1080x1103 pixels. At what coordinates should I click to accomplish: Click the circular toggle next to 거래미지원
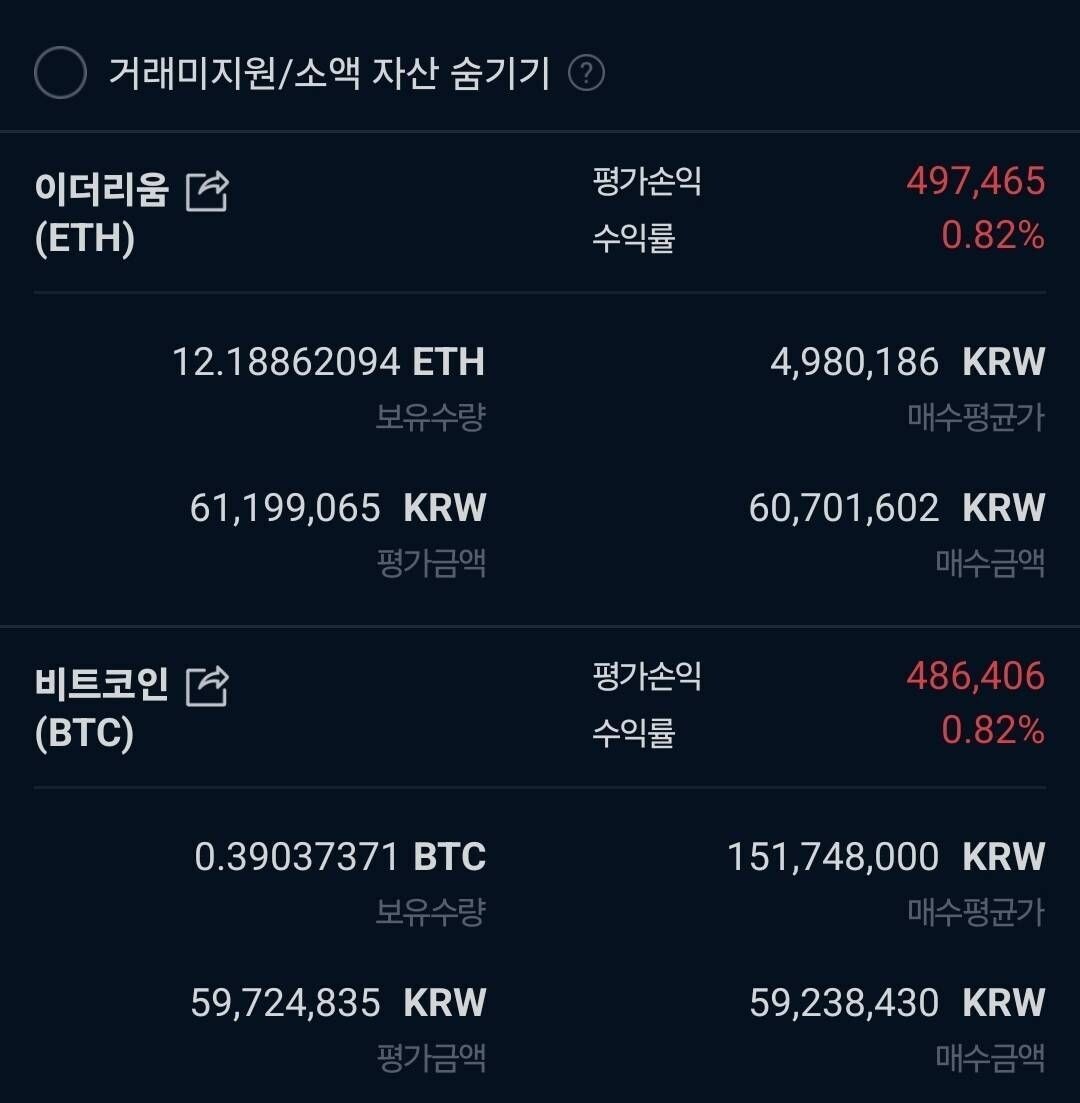[58, 74]
